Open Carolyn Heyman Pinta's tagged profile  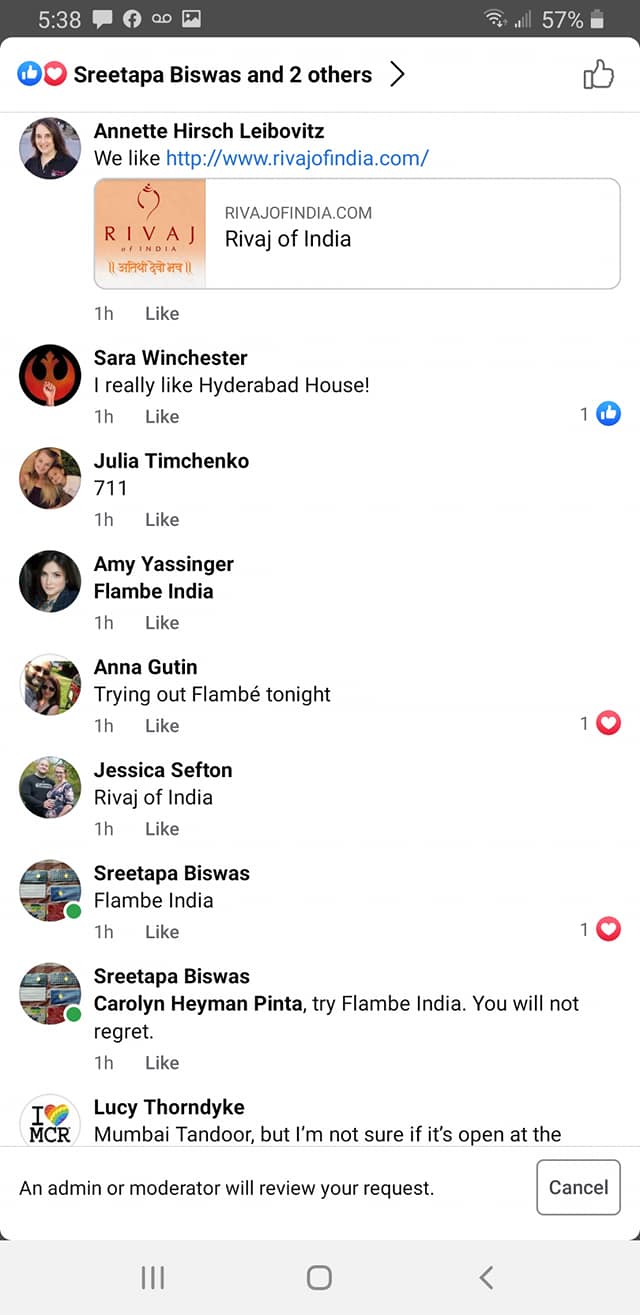pos(198,1003)
